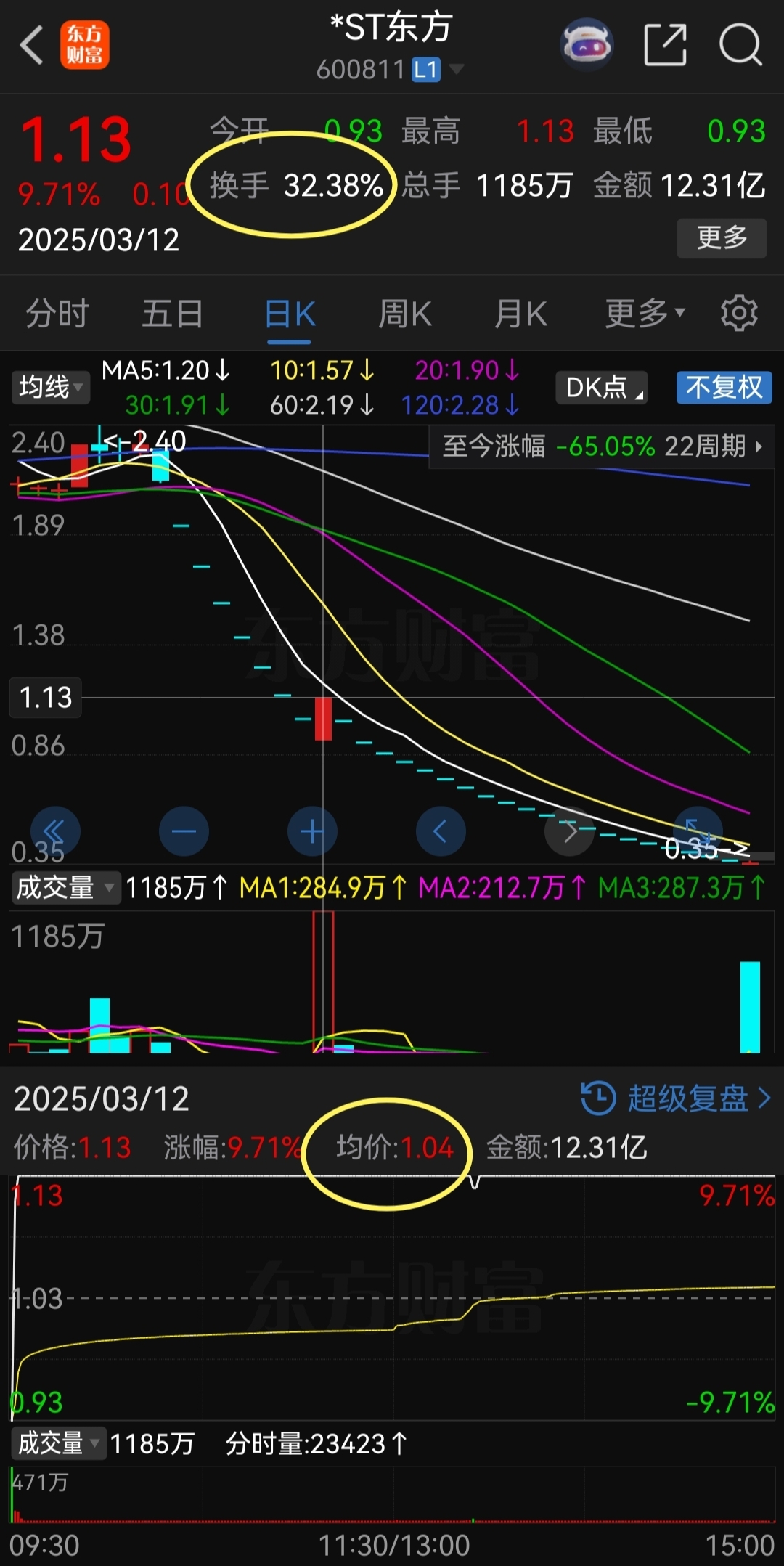Open 超级复盘 review

686,1098
